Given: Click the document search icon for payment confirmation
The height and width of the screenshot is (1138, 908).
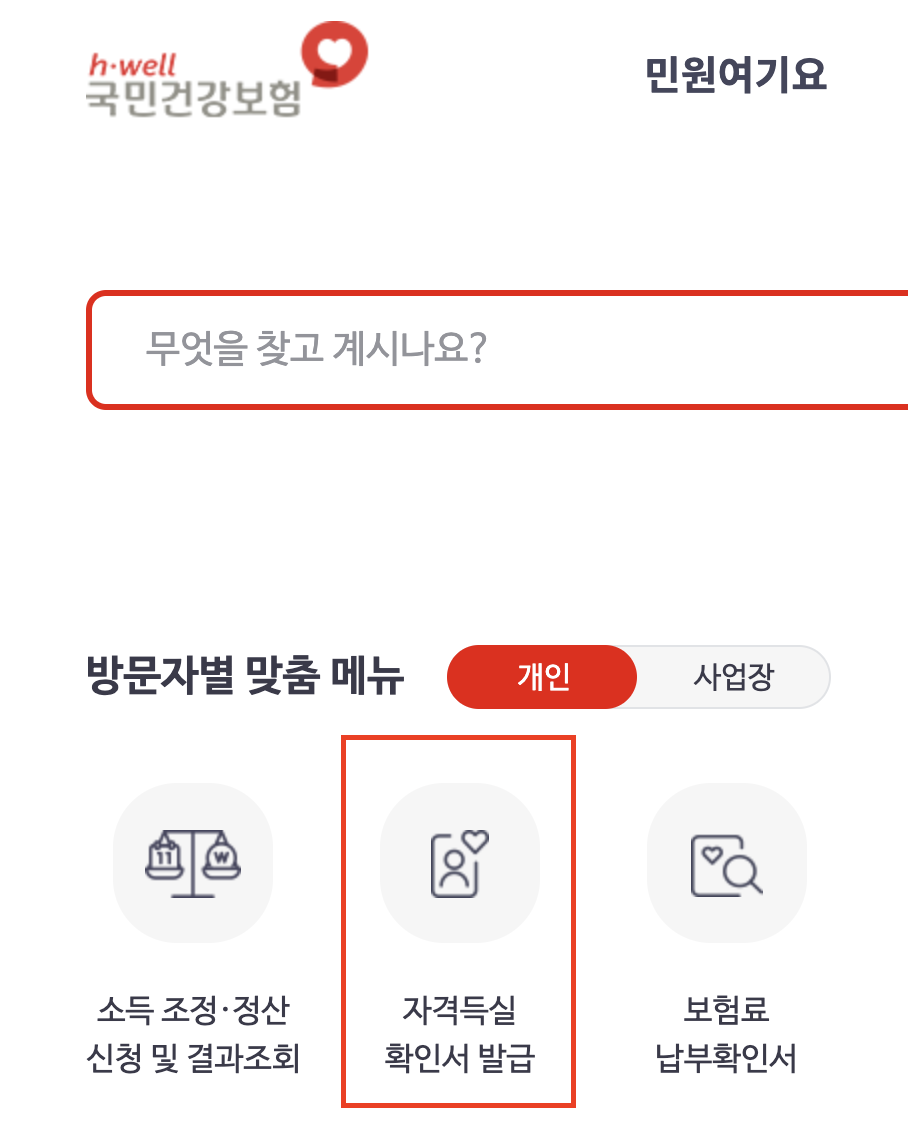Looking at the screenshot, I should point(726,863).
